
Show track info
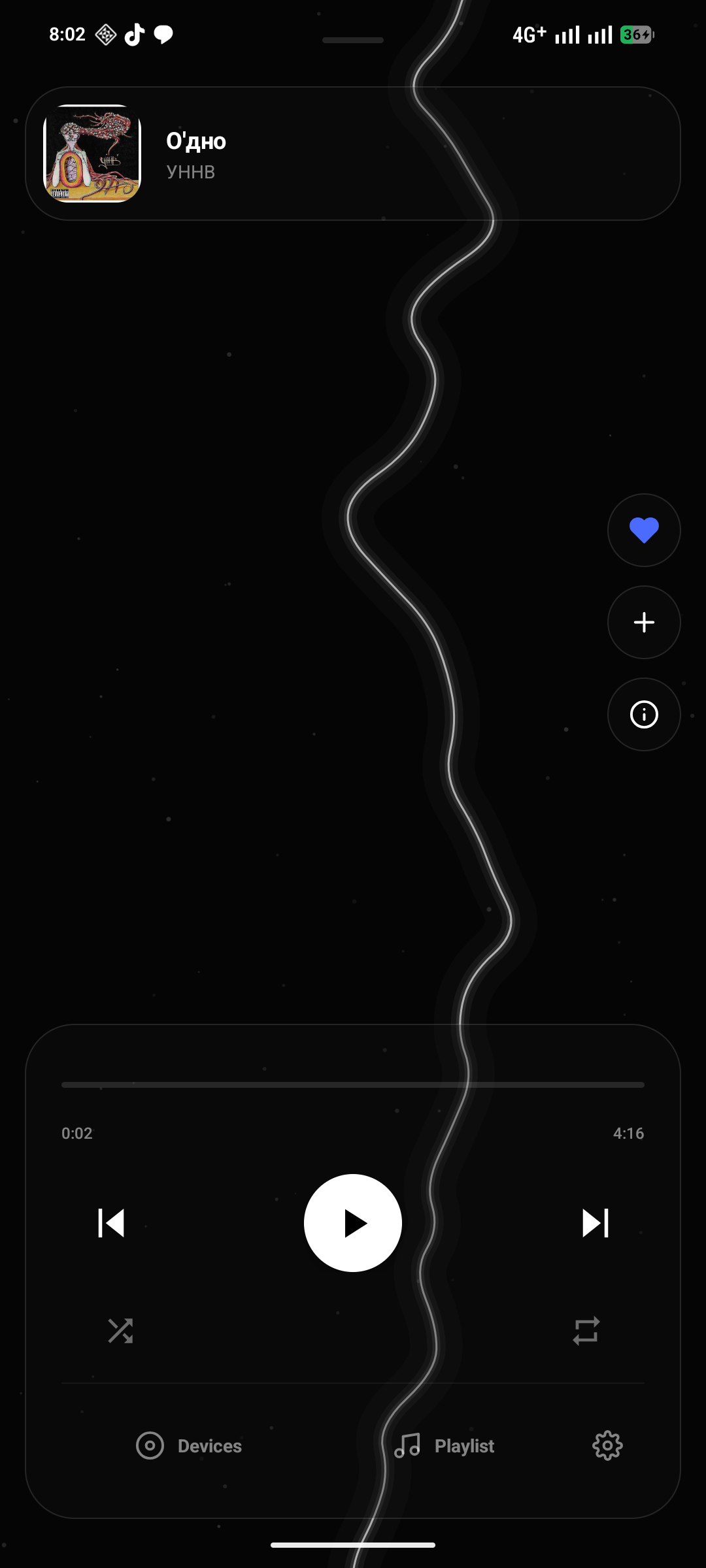tap(644, 714)
